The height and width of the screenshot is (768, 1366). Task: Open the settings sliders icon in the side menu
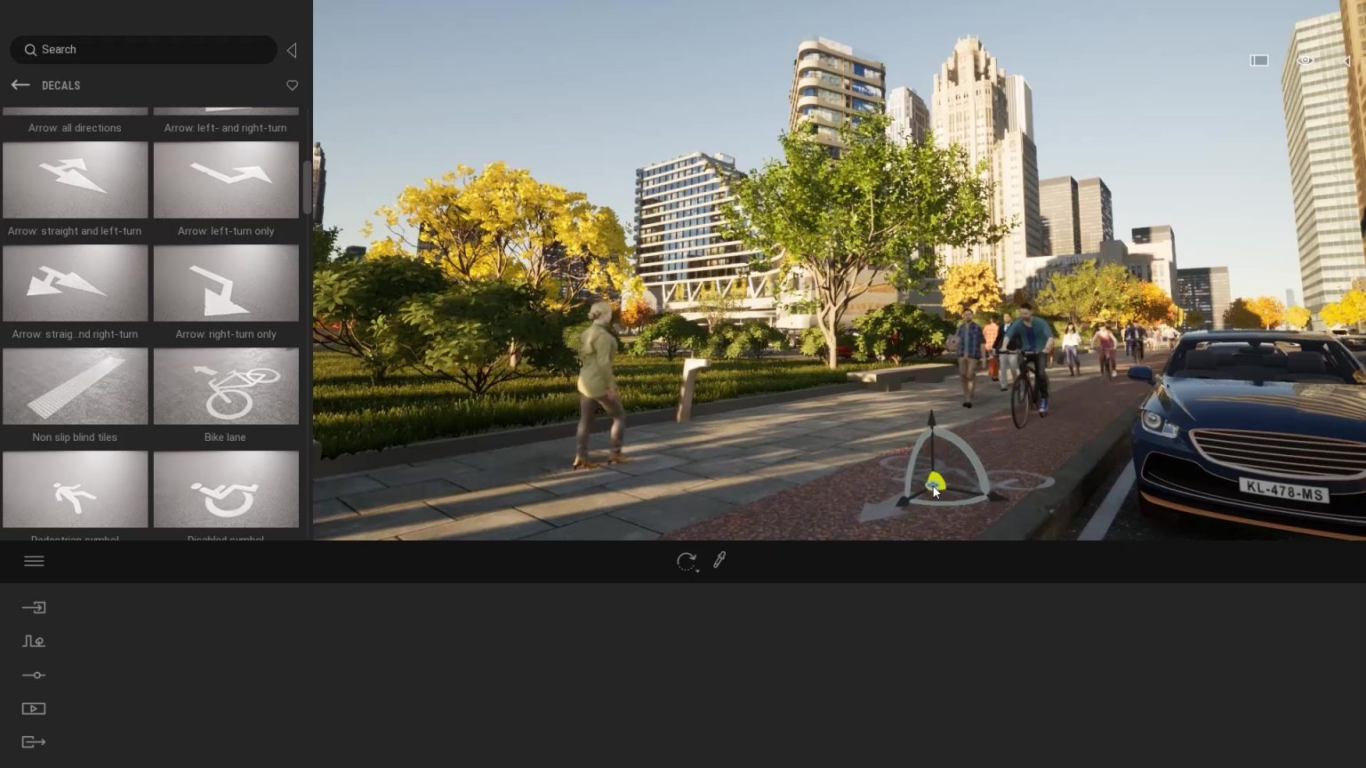[x=34, y=675]
